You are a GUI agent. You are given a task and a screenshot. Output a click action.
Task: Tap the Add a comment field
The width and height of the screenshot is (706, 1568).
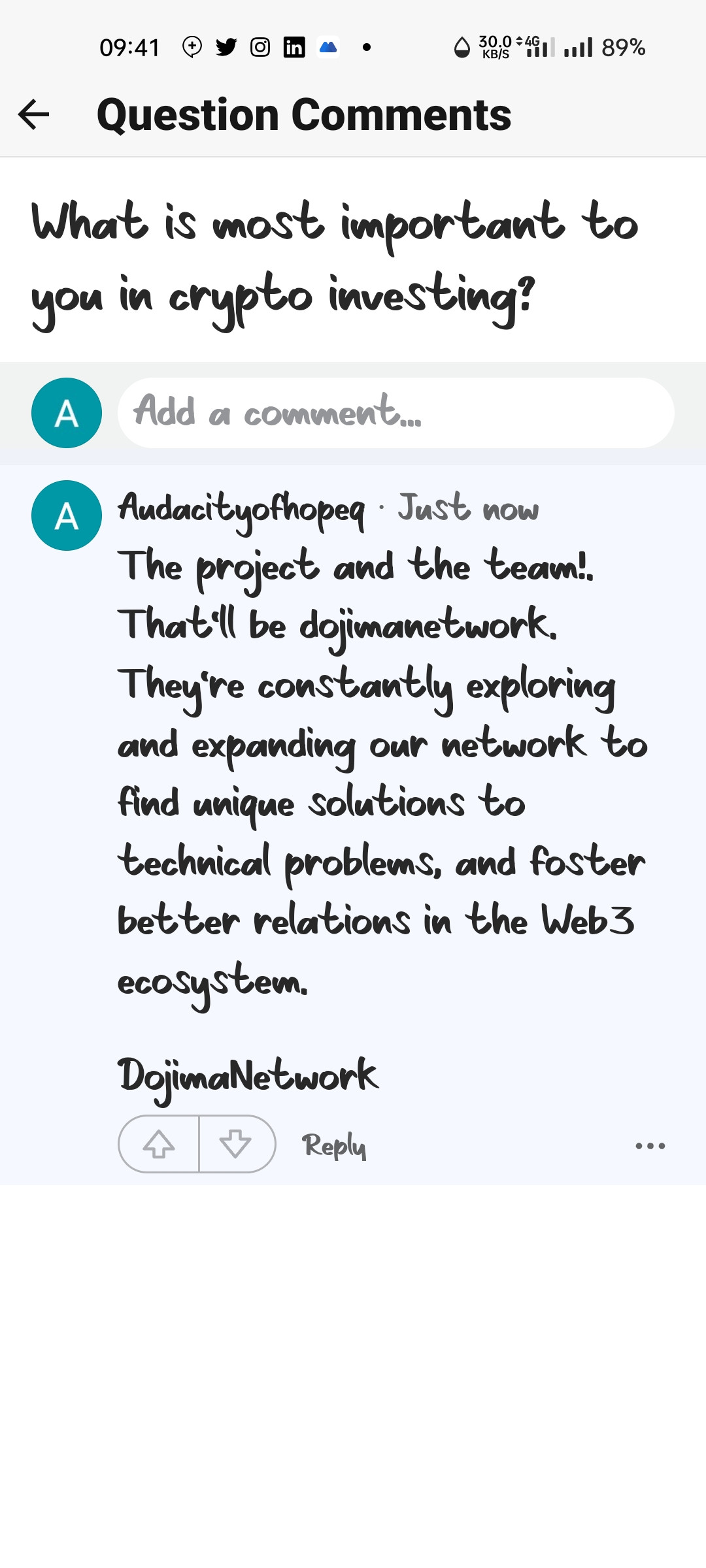(395, 413)
